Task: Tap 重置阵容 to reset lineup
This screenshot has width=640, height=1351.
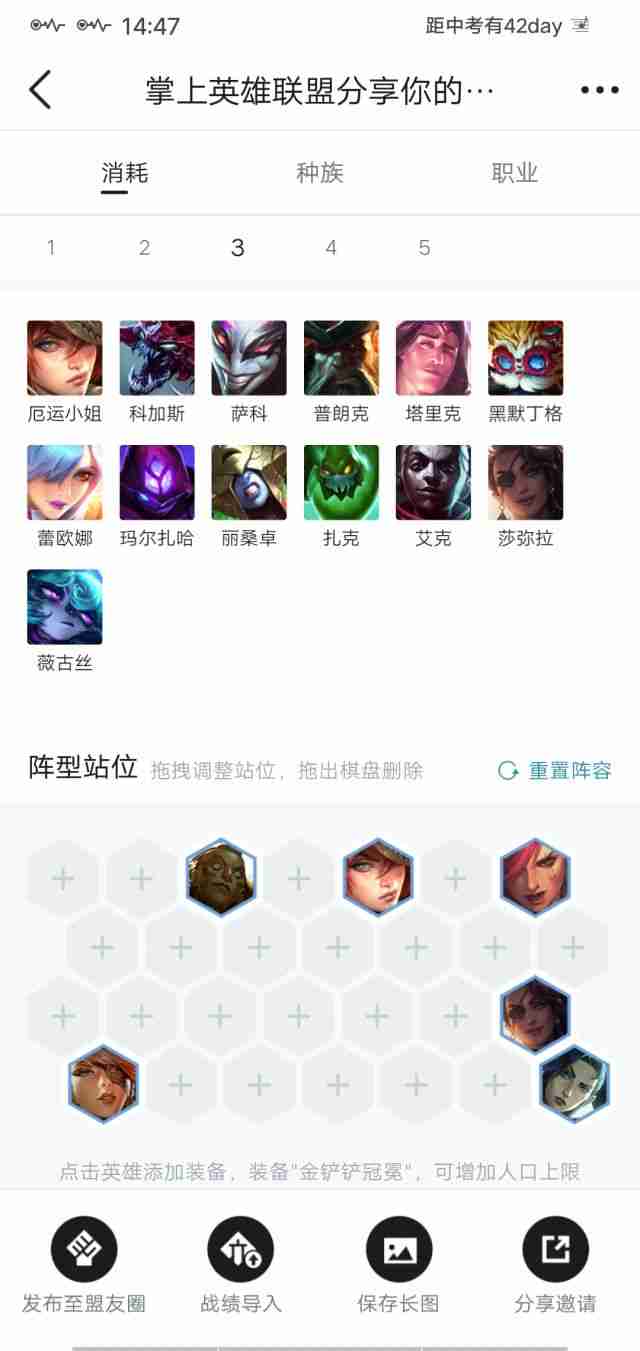Action: (555, 770)
